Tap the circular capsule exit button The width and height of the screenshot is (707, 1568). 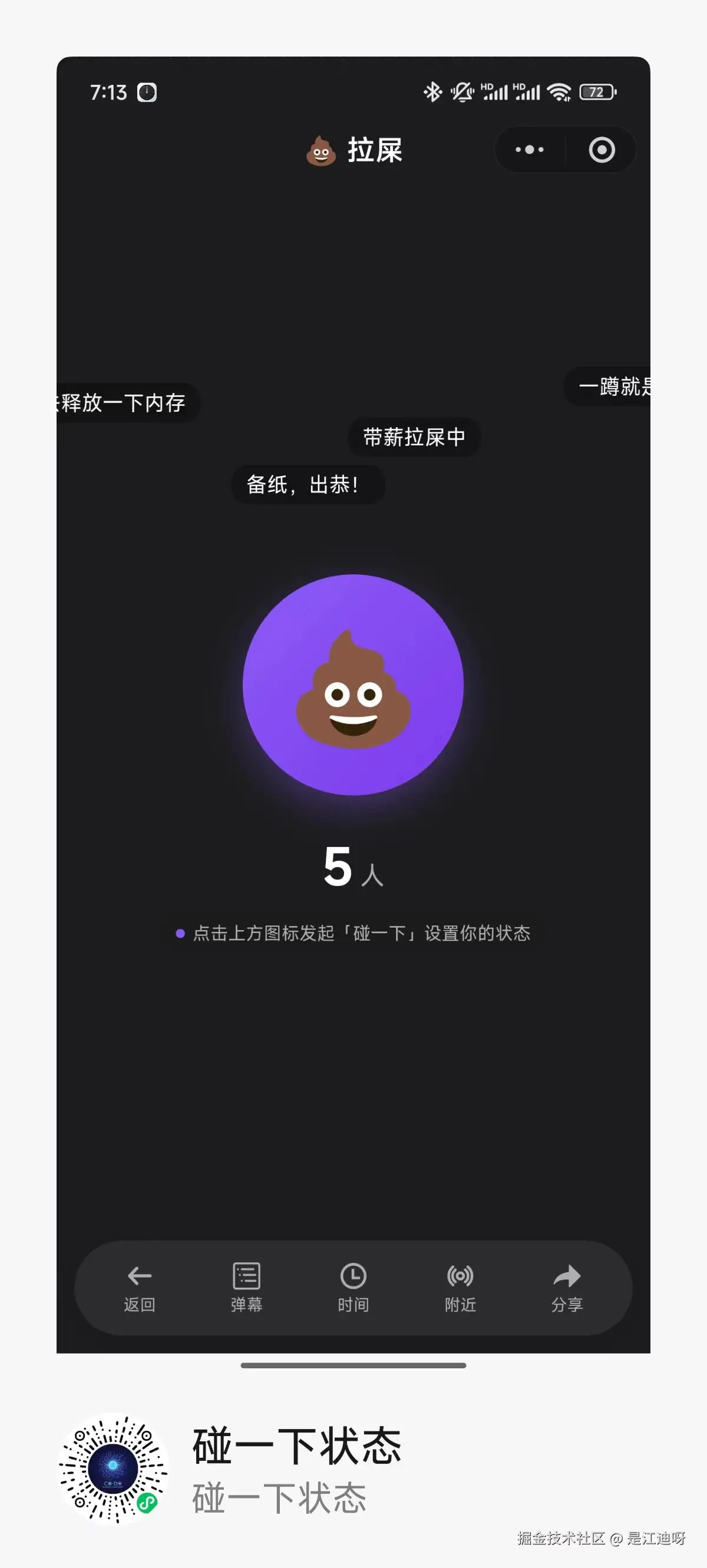(600, 150)
